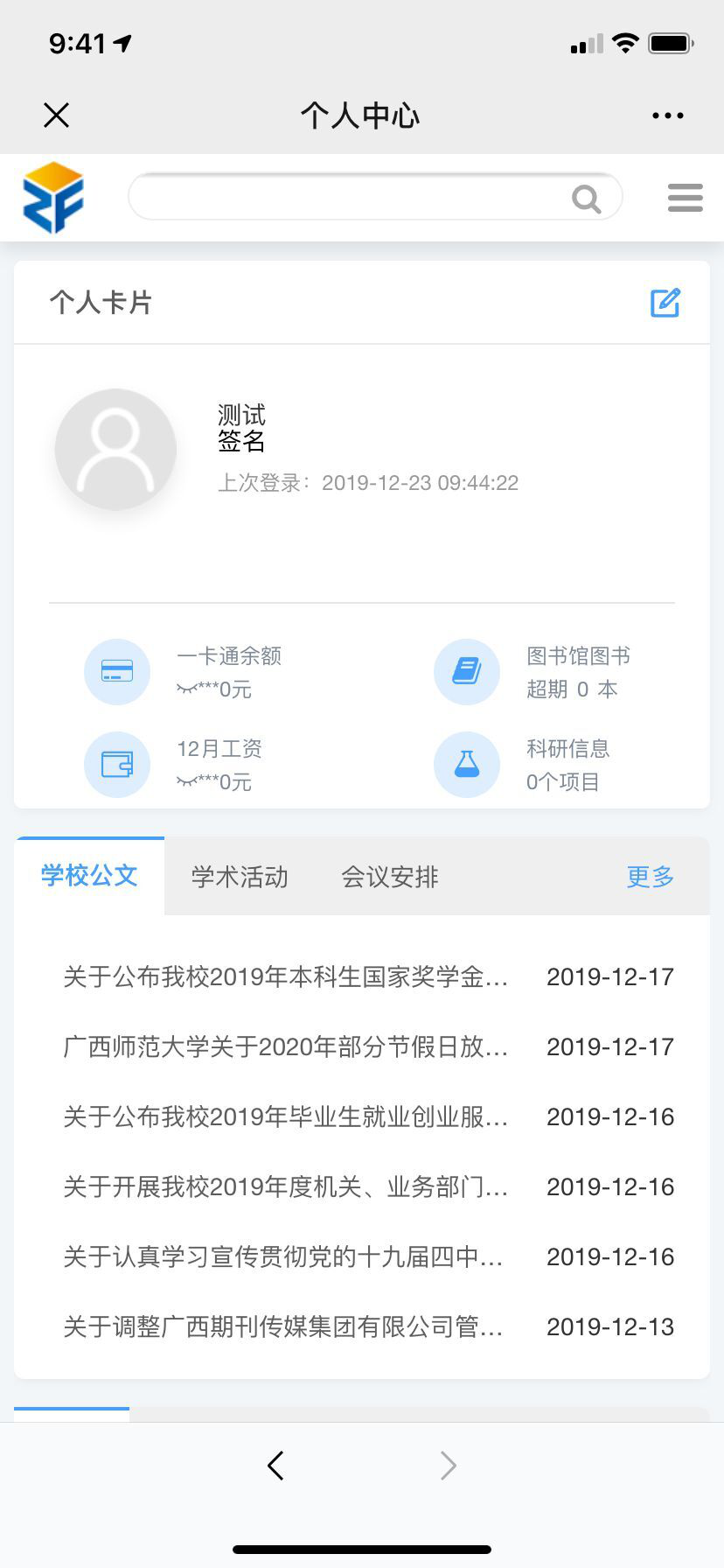Open the three-dot overflow menu
The height and width of the screenshot is (1568, 724).
point(667,115)
